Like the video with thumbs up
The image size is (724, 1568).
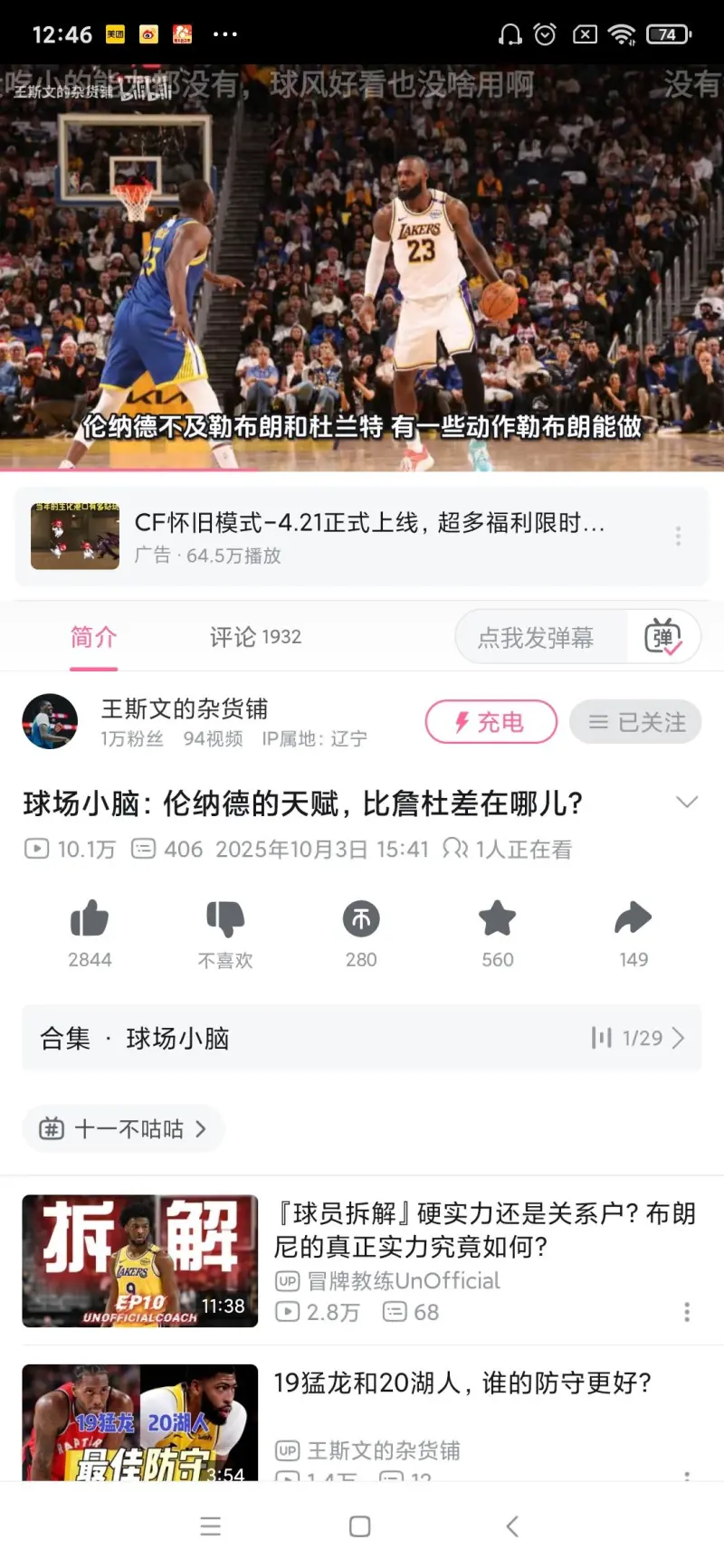tap(90, 920)
